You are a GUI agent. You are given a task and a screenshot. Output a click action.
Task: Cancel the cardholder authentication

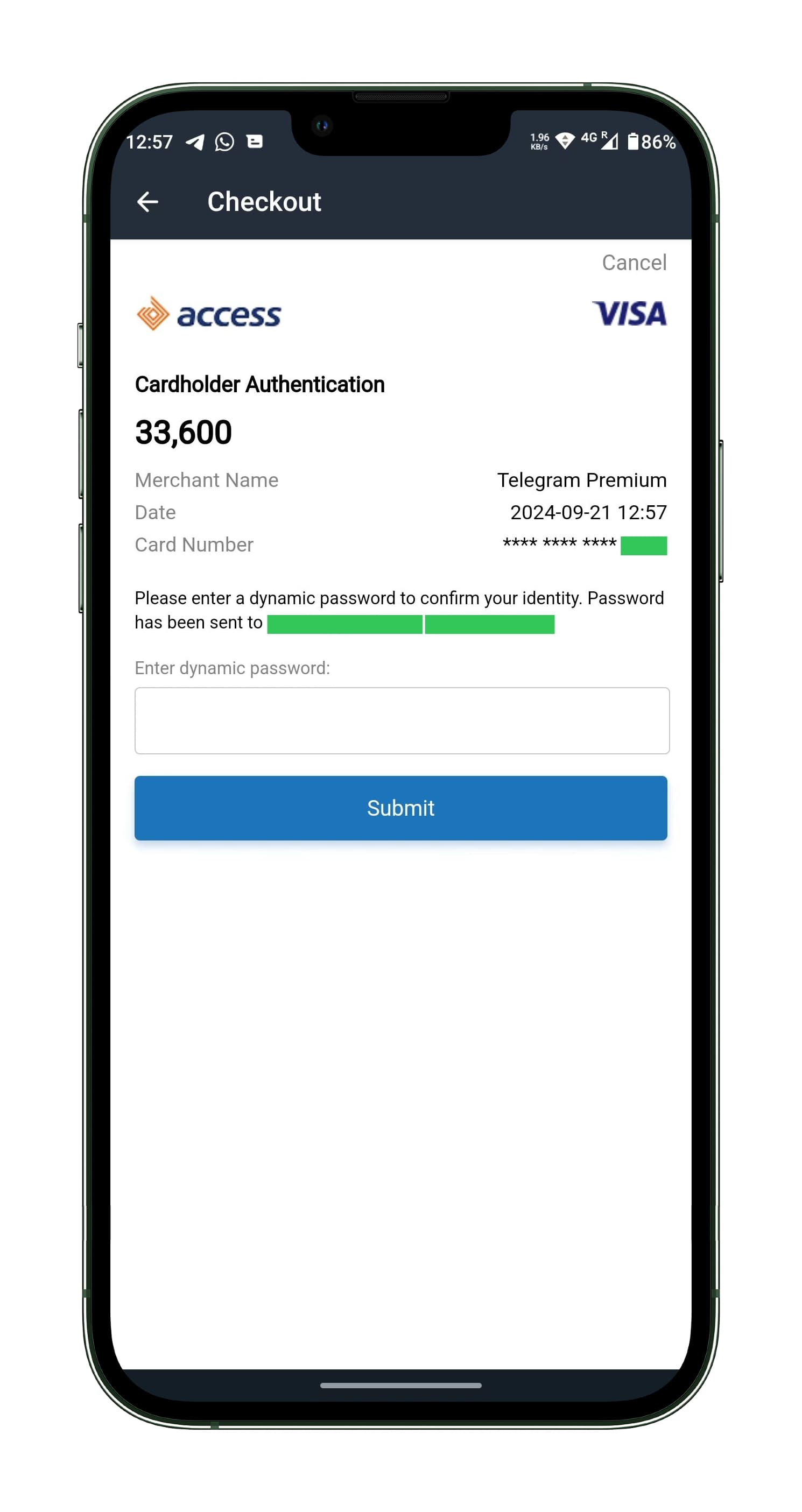pyautogui.click(x=634, y=263)
